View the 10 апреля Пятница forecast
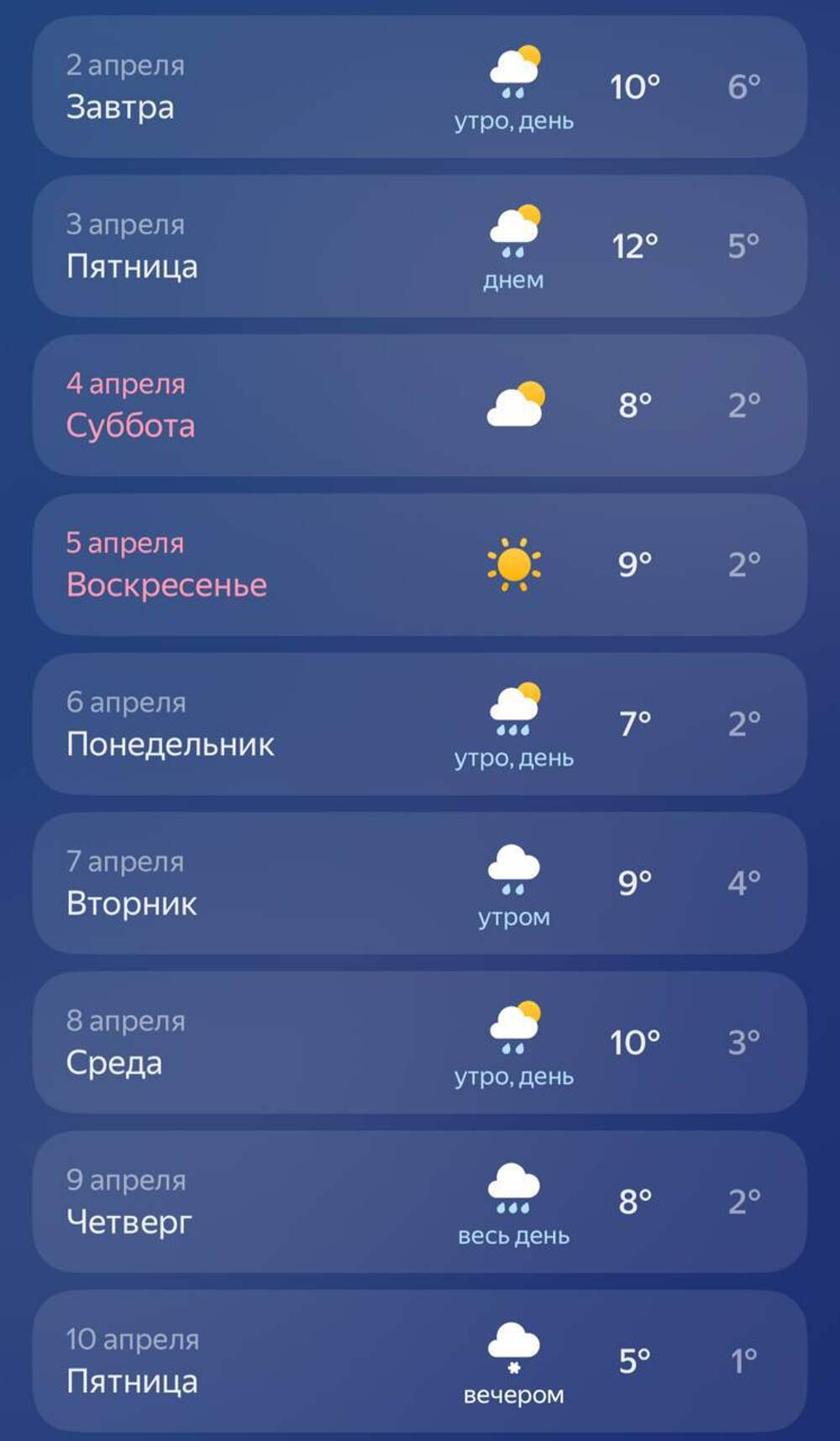Image resolution: width=840 pixels, height=1441 pixels. click(x=419, y=1361)
